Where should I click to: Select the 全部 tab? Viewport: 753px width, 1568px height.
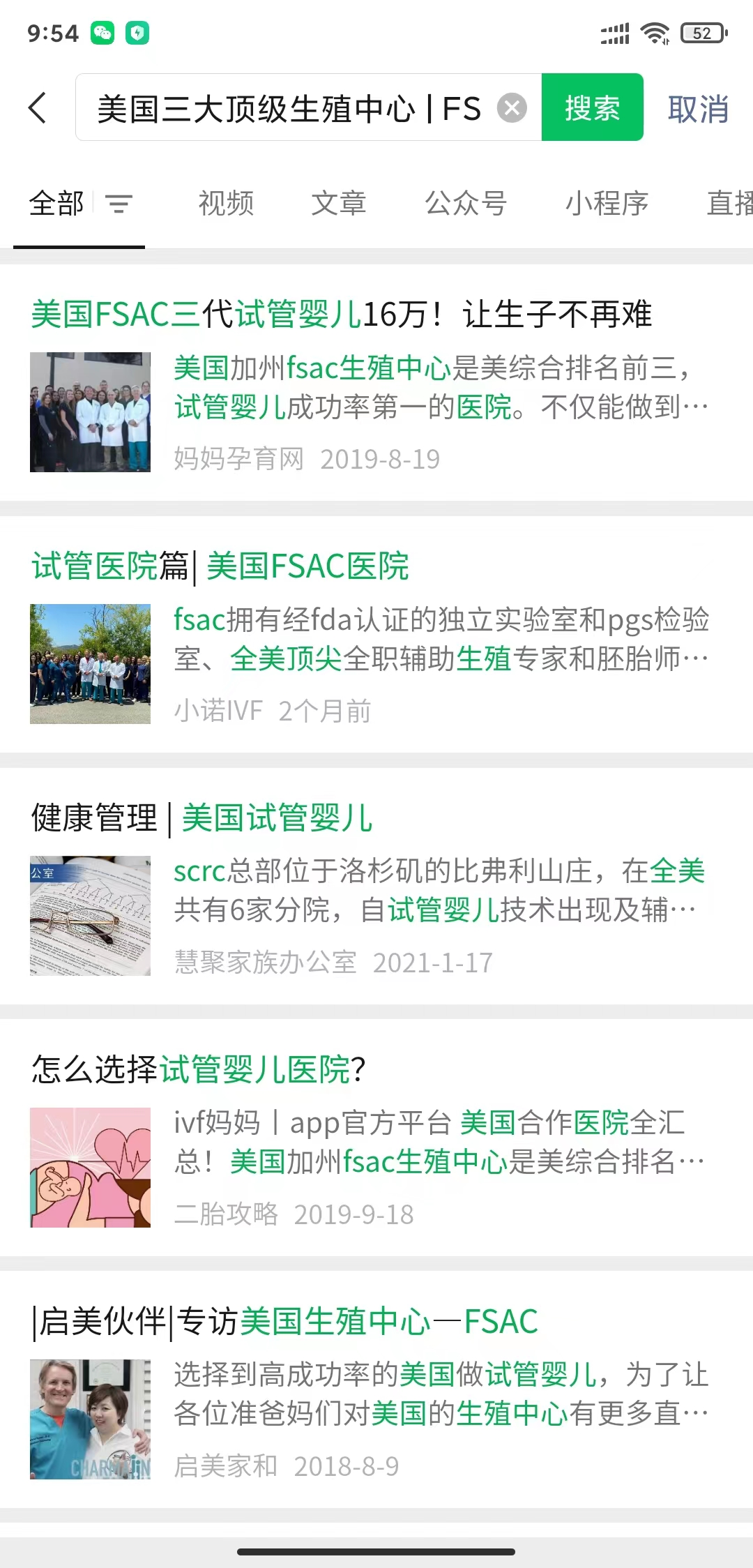(x=56, y=204)
